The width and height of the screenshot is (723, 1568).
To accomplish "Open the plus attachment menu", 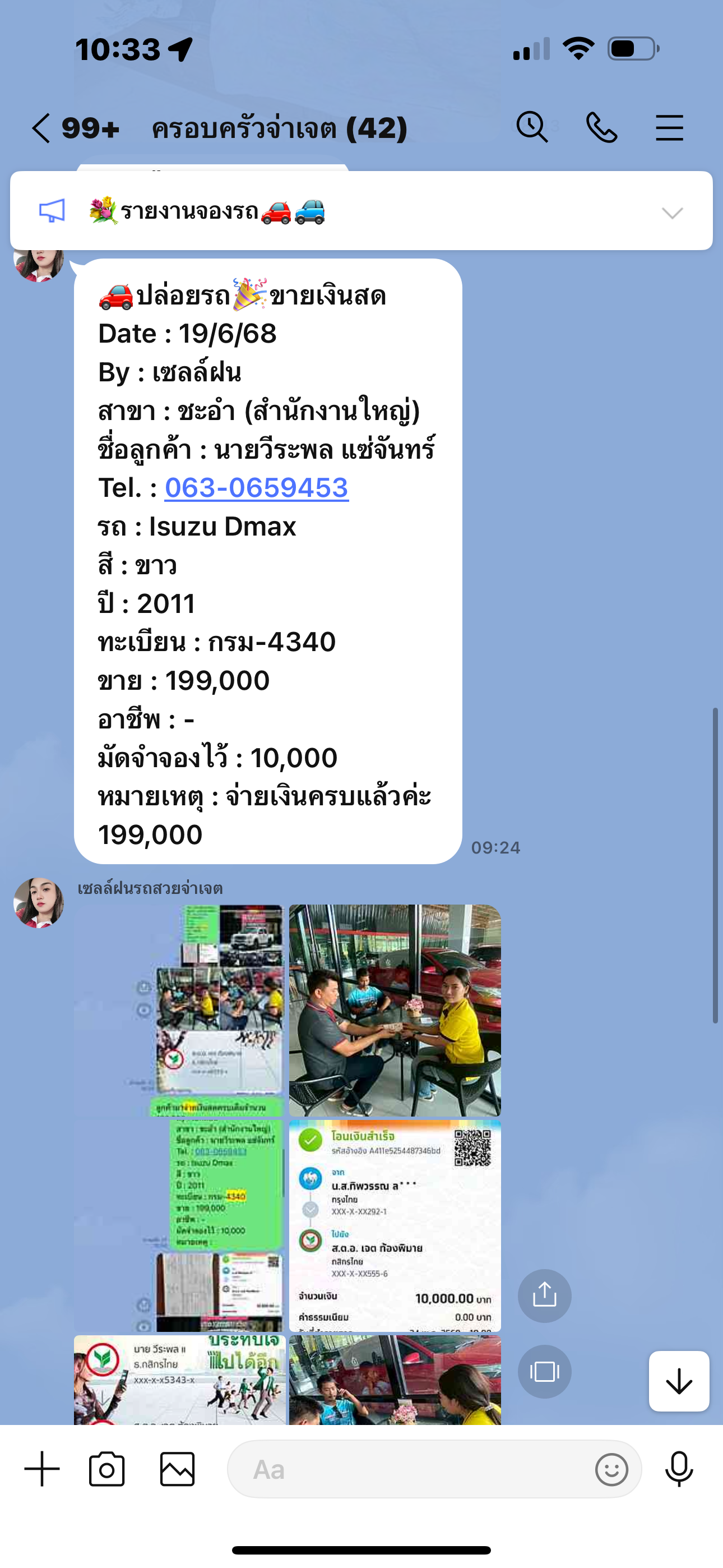I will 42,1469.
